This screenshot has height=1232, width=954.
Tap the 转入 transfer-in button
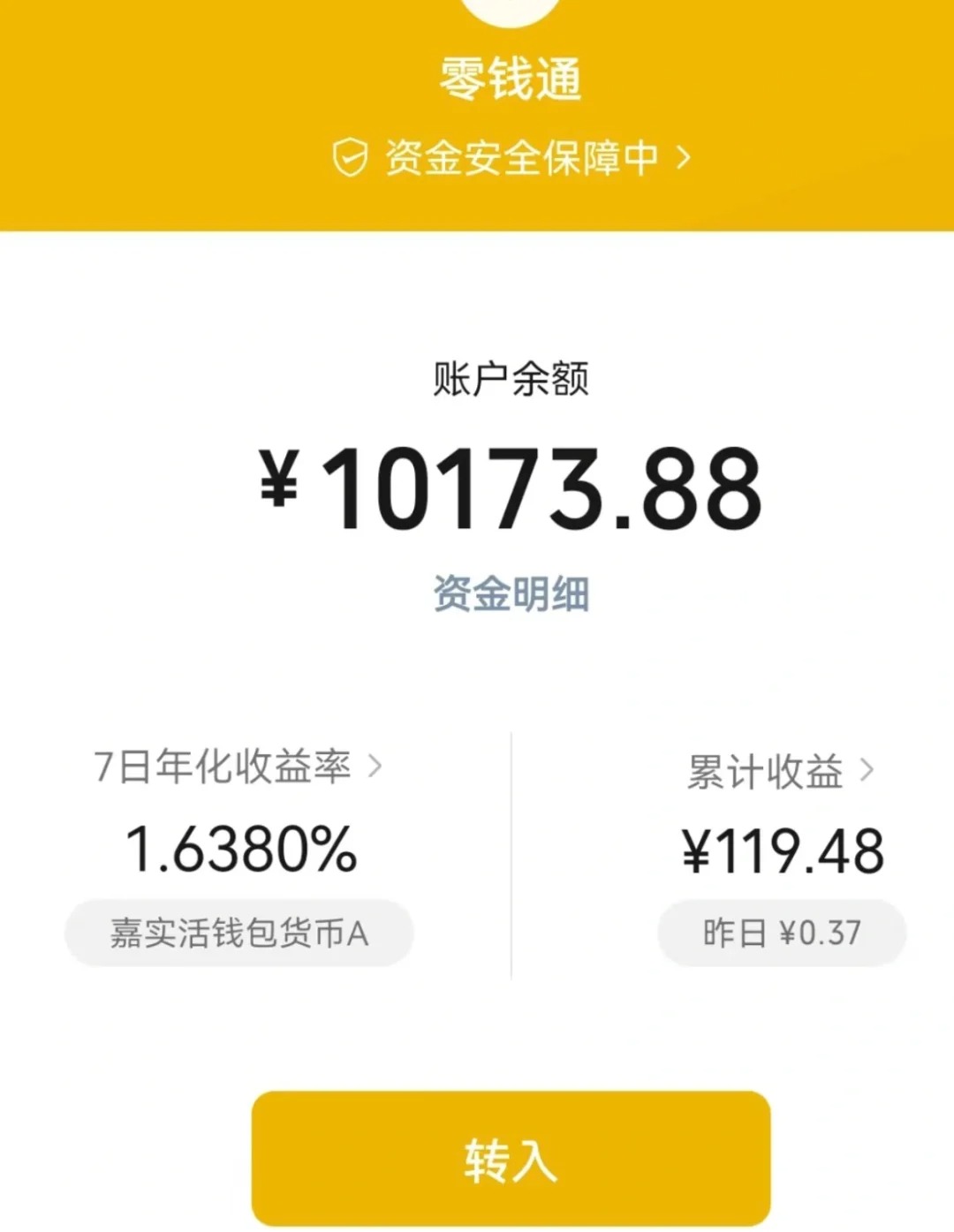point(511,1159)
